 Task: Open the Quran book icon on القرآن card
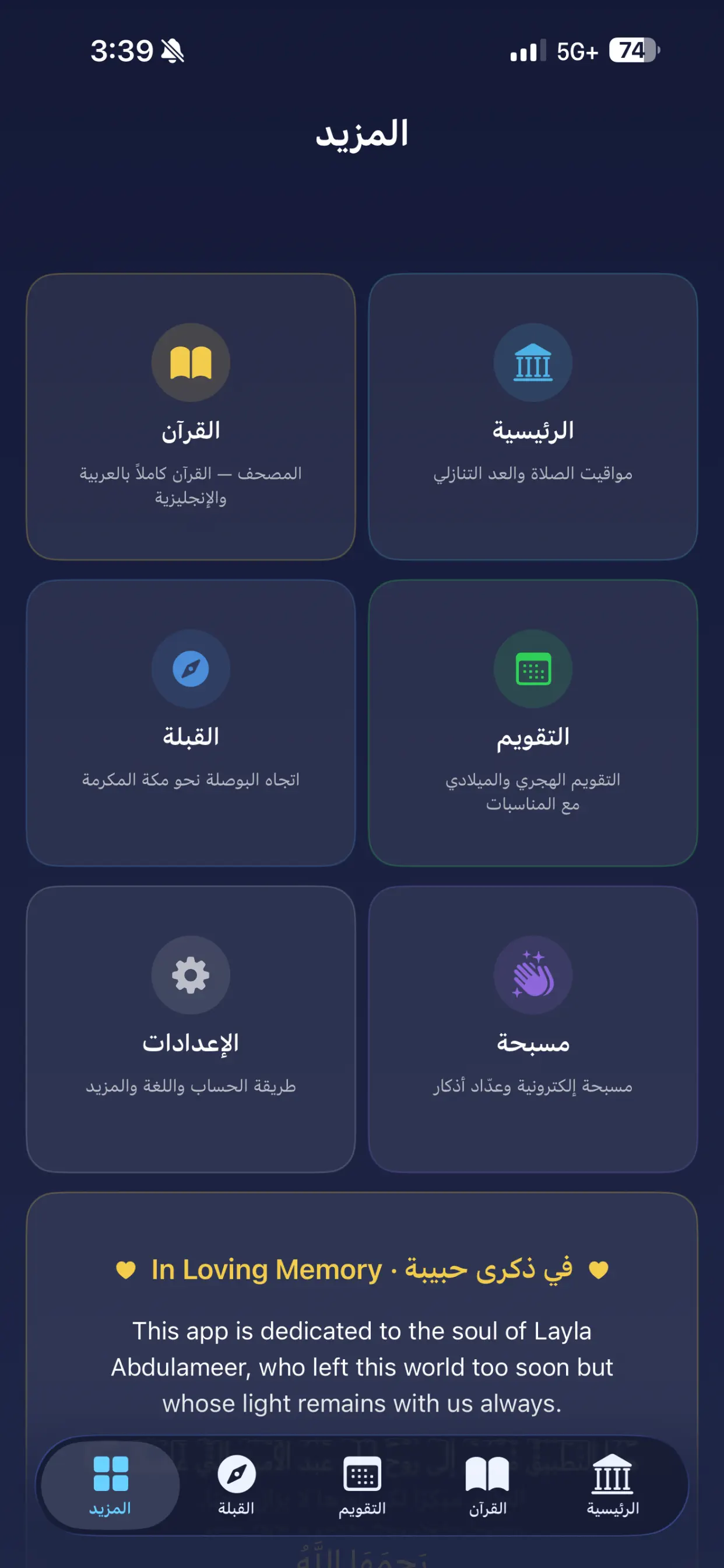pos(191,362)
